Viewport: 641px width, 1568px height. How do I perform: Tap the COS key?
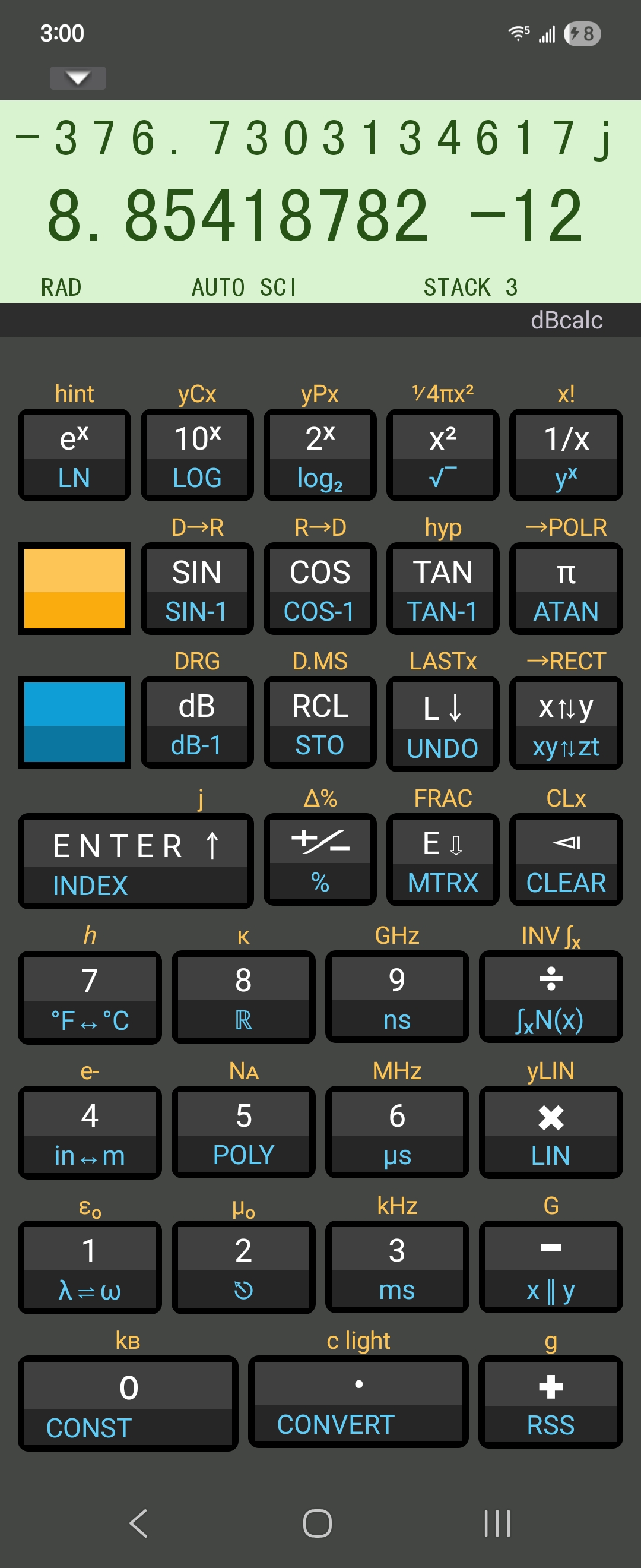pos(320,588)
